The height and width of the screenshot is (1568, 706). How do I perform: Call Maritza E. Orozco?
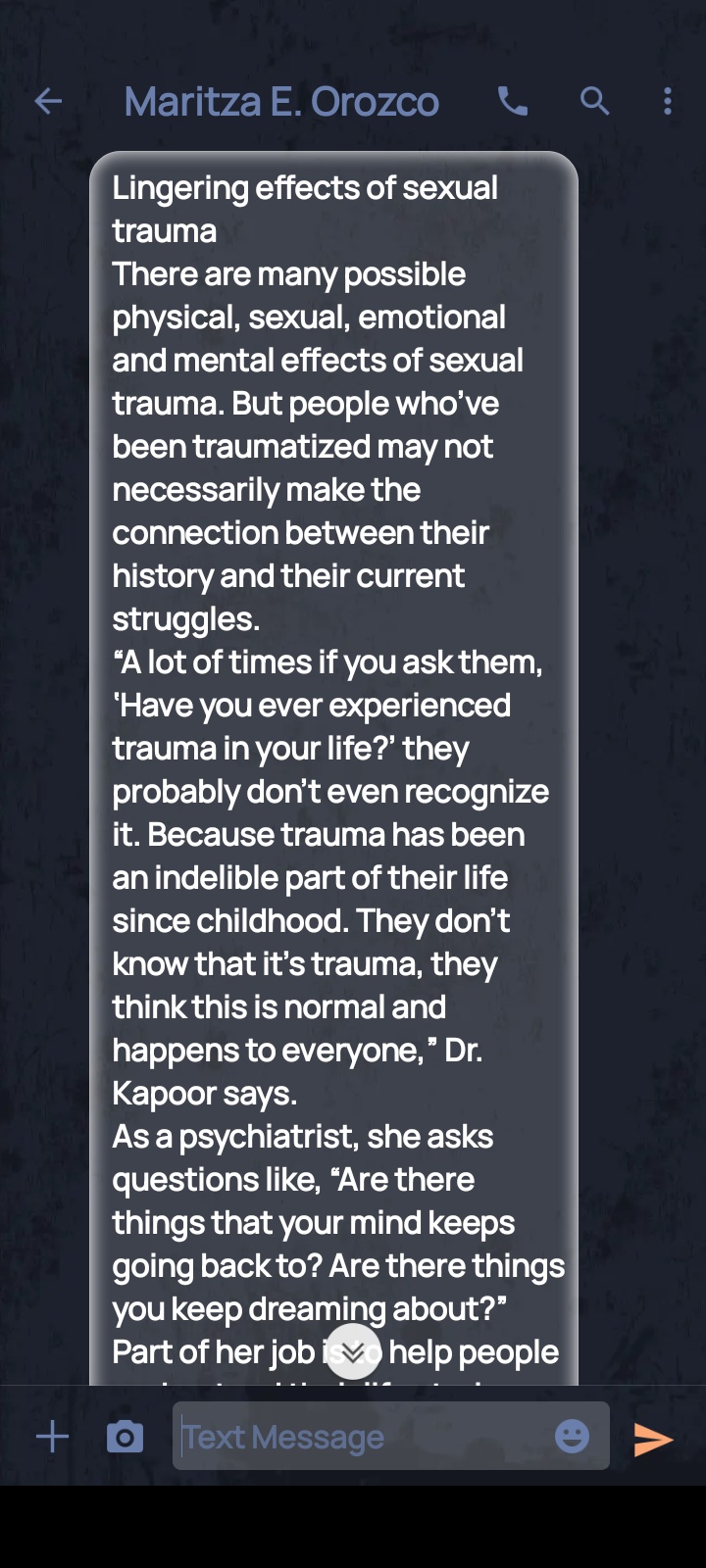tap(513, 101)
